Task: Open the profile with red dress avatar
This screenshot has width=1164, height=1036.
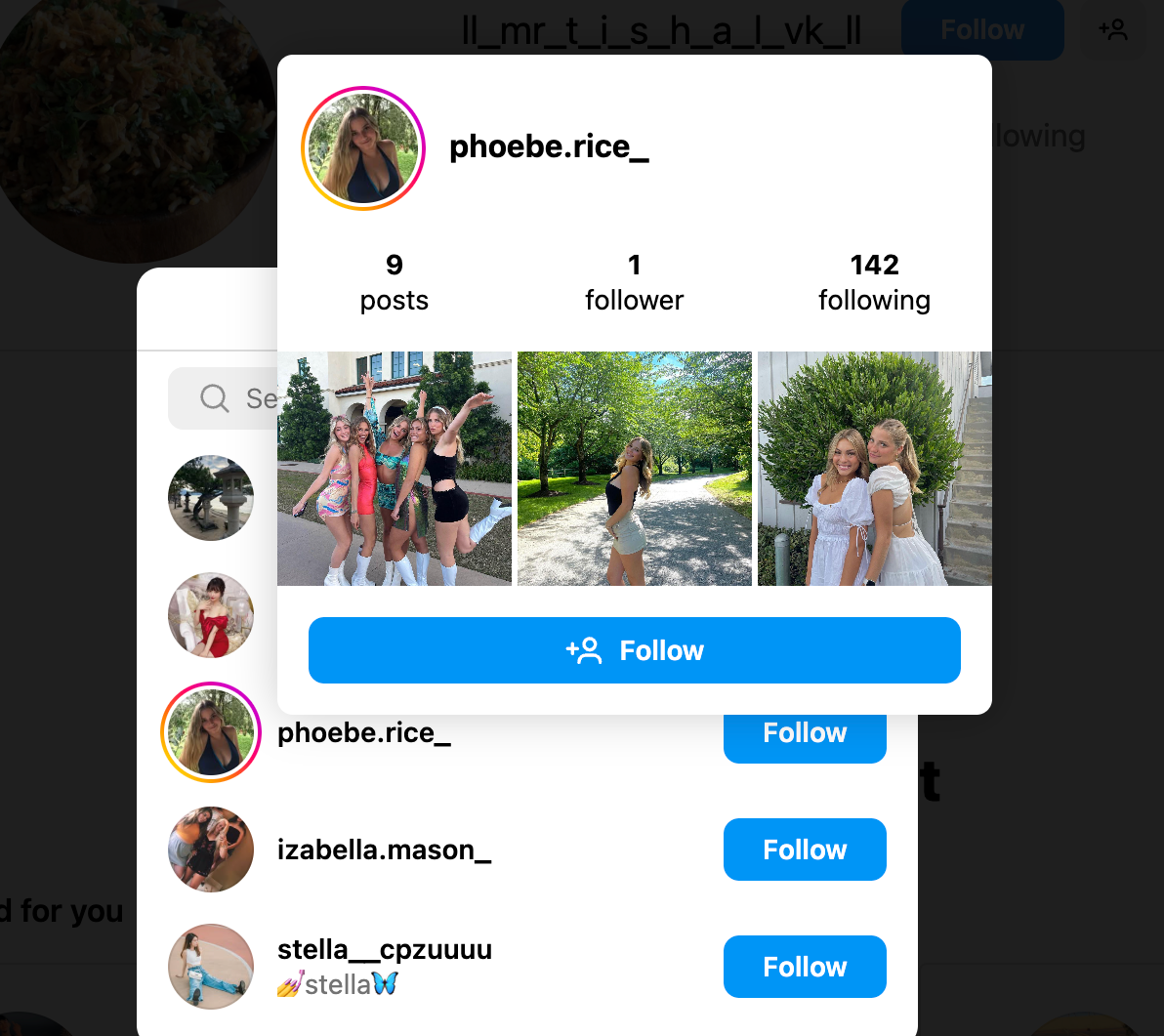Action: 211,615
